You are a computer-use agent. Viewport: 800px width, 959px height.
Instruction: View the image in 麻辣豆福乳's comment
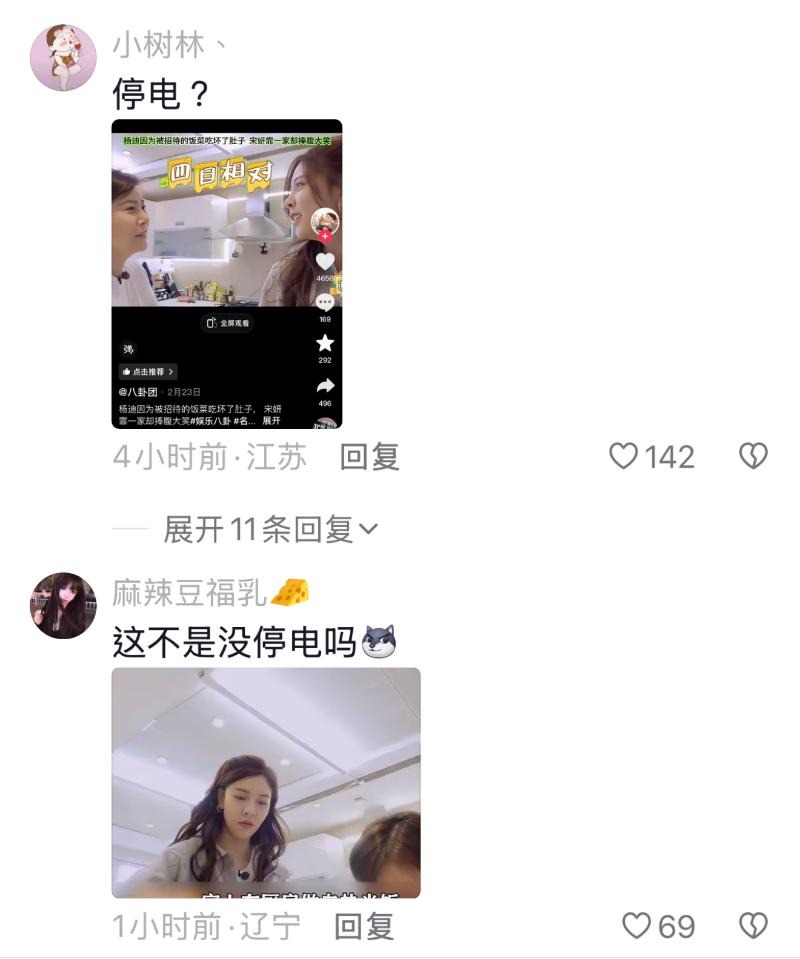tap(266, 782)
